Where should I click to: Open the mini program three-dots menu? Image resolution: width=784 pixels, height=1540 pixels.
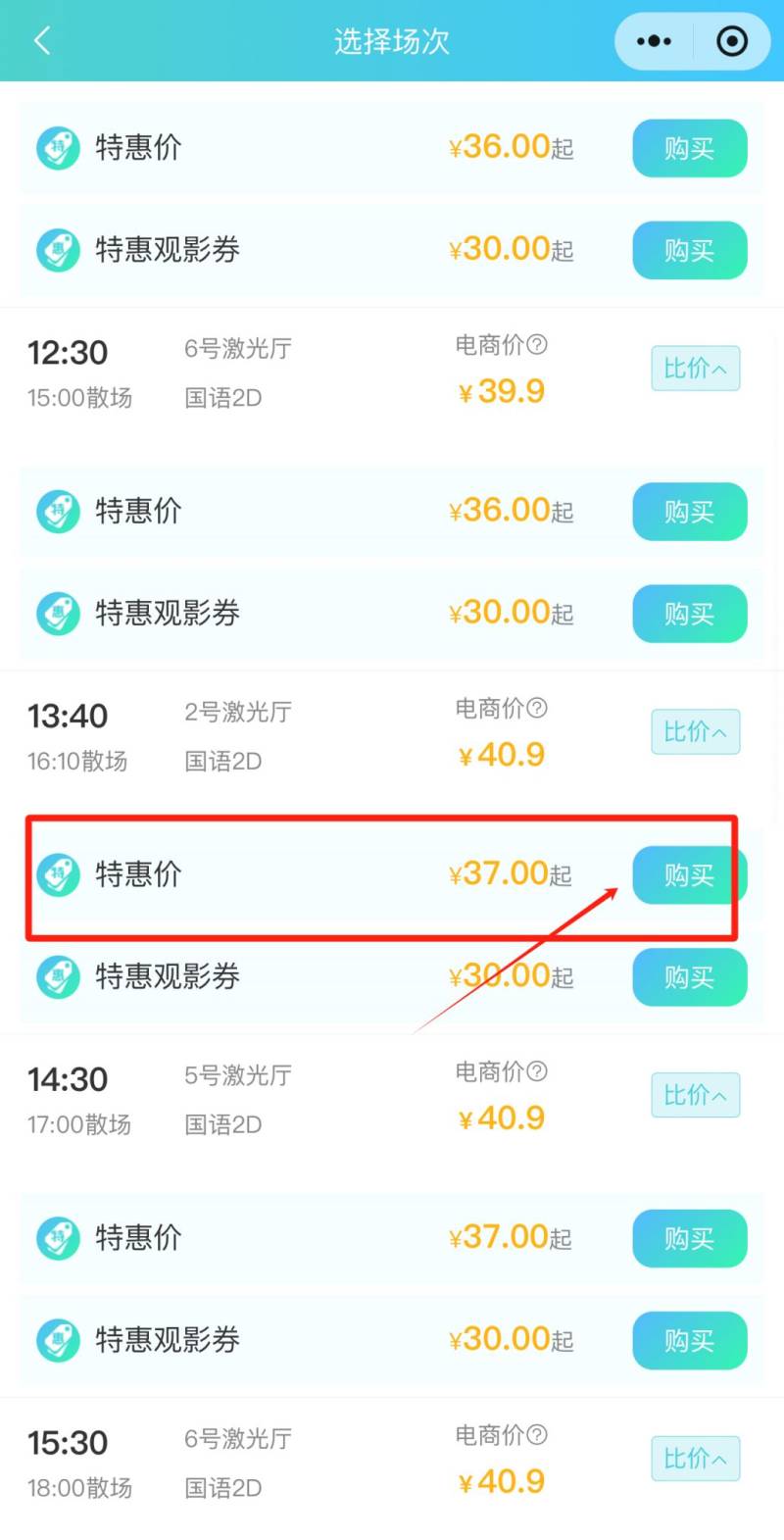point(654,41)
